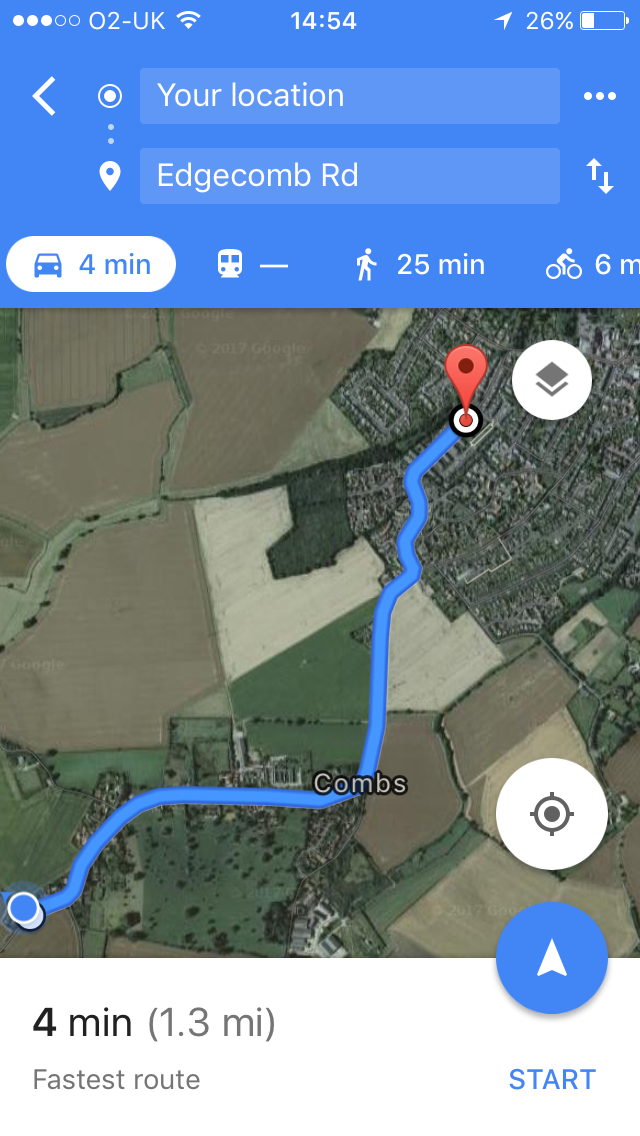Go back with the left arrow
Screen dimensions: 640x1136
coord(44,96)
